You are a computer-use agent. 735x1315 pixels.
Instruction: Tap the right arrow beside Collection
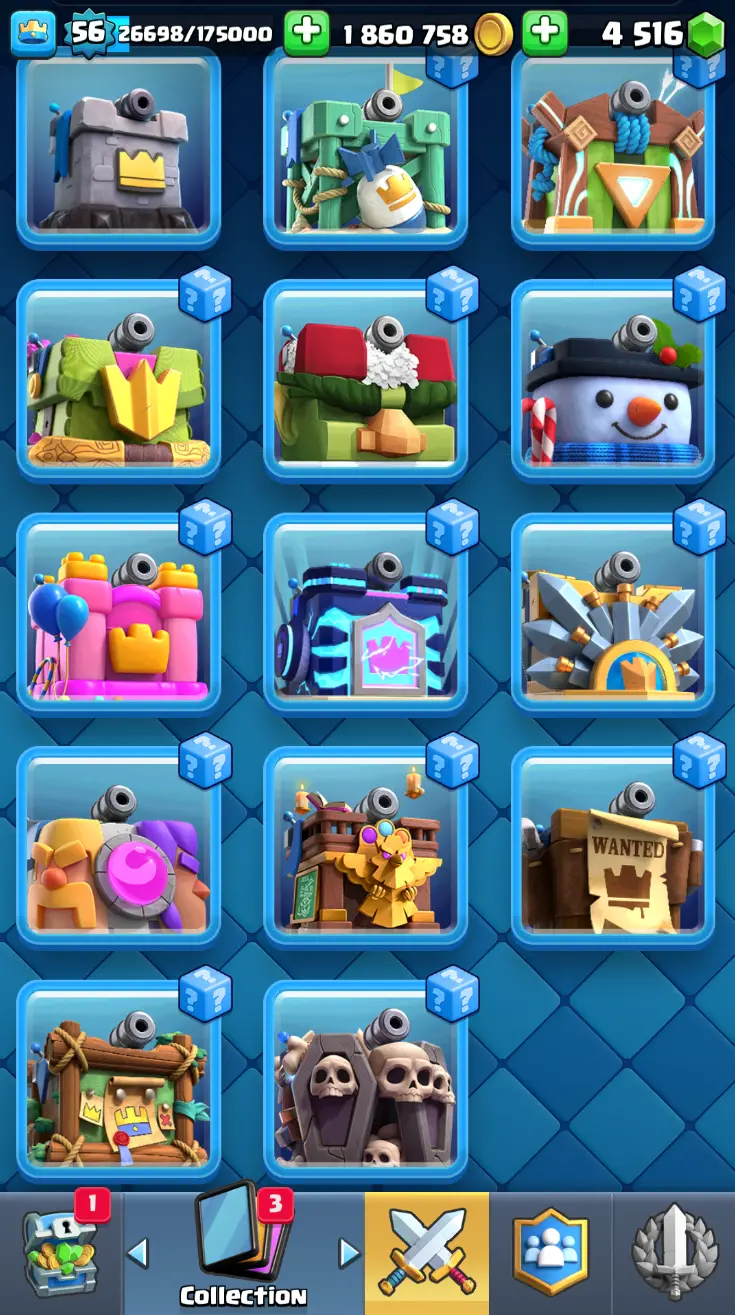(x=348, y=1252)
